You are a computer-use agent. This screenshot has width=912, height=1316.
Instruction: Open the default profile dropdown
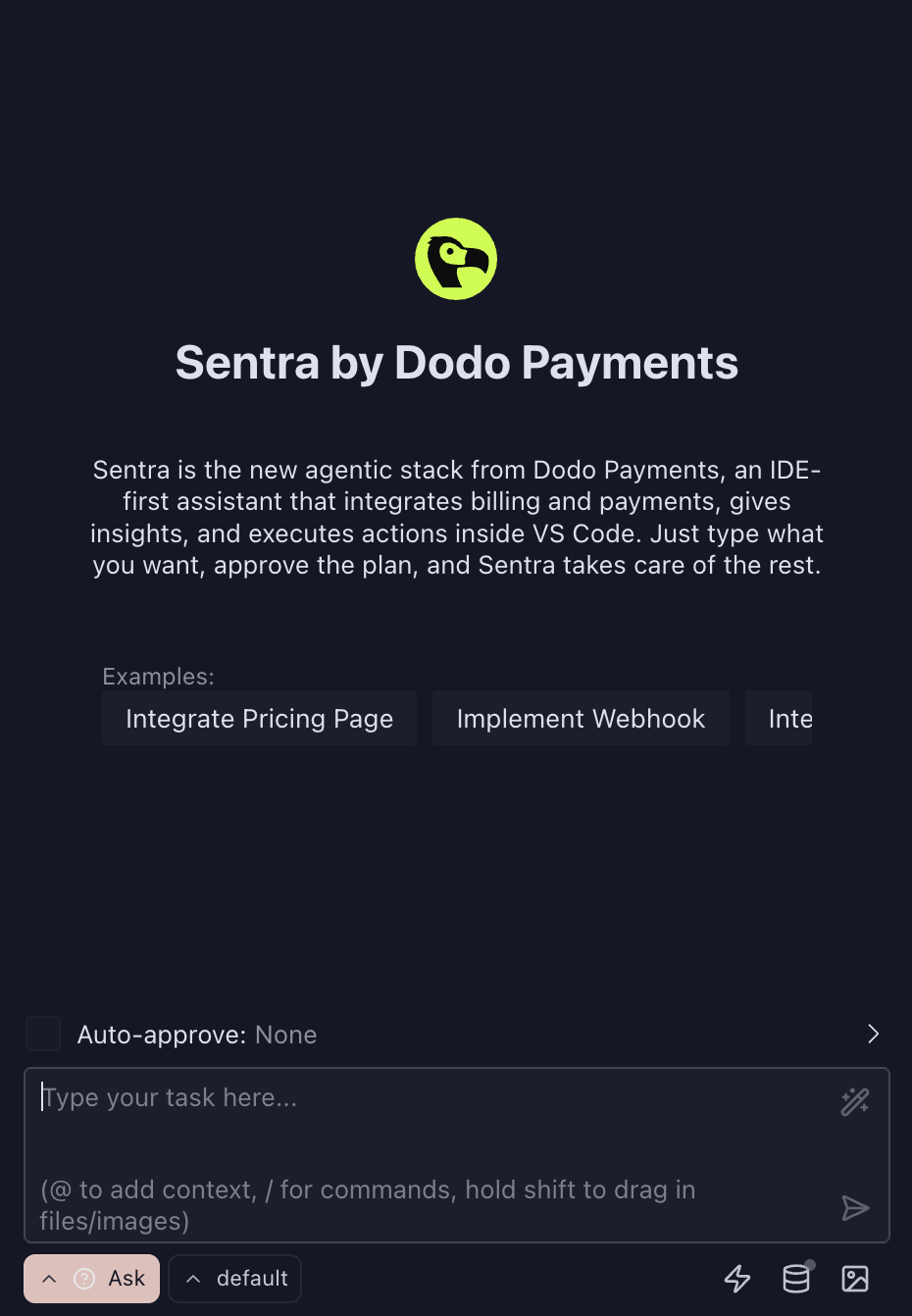pyautogui.click(x=235, y=1279)
